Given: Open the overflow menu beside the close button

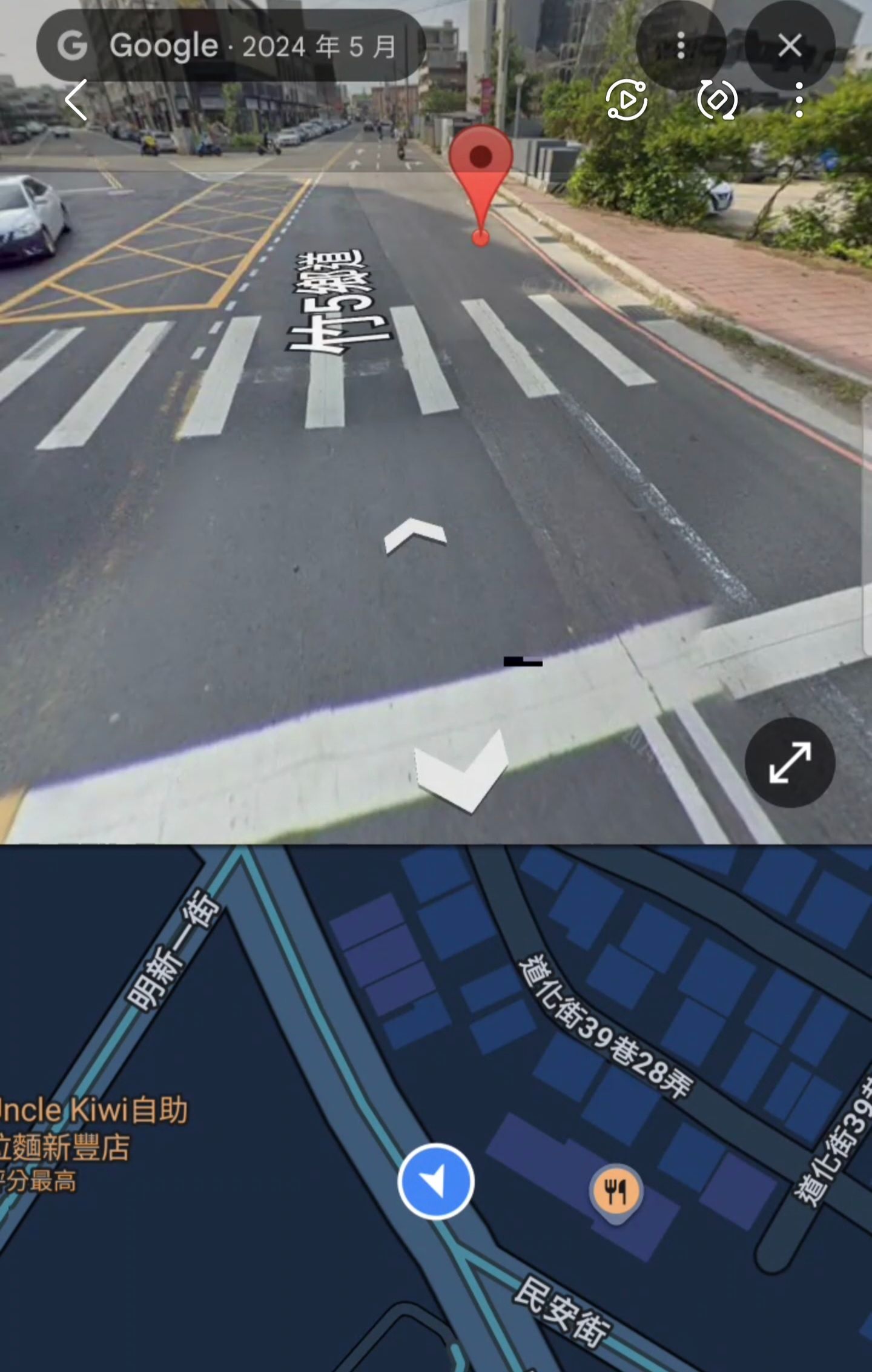Looking at the screenshot, I should (681, 46).
